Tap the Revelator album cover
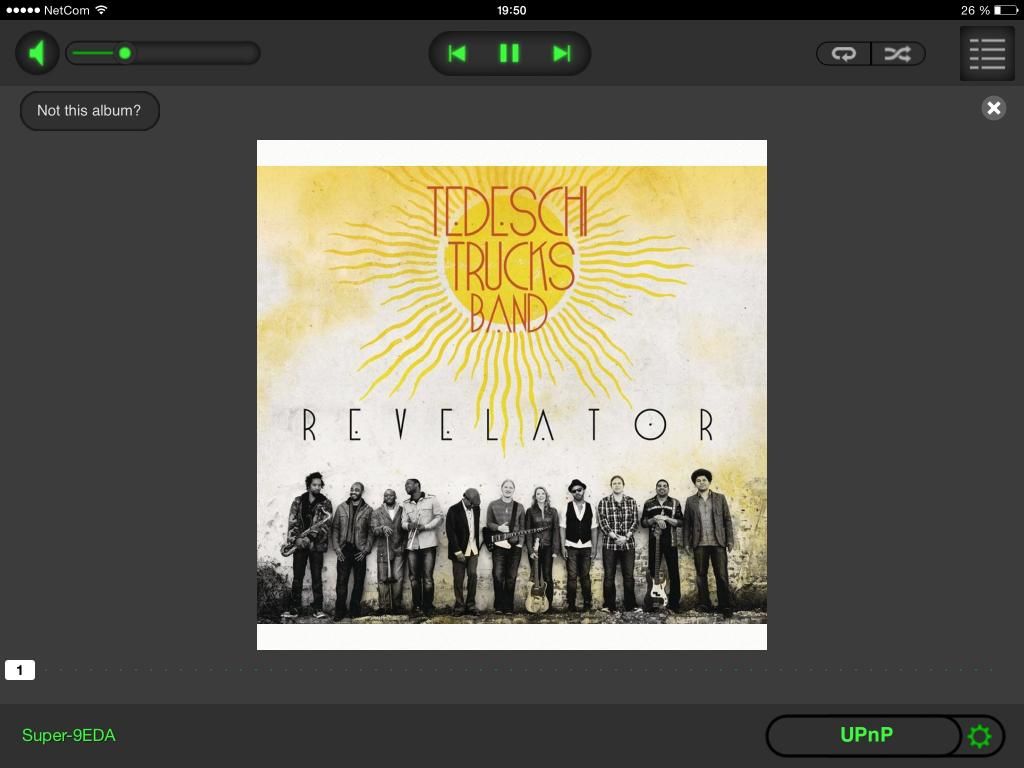 click(512, 395)
